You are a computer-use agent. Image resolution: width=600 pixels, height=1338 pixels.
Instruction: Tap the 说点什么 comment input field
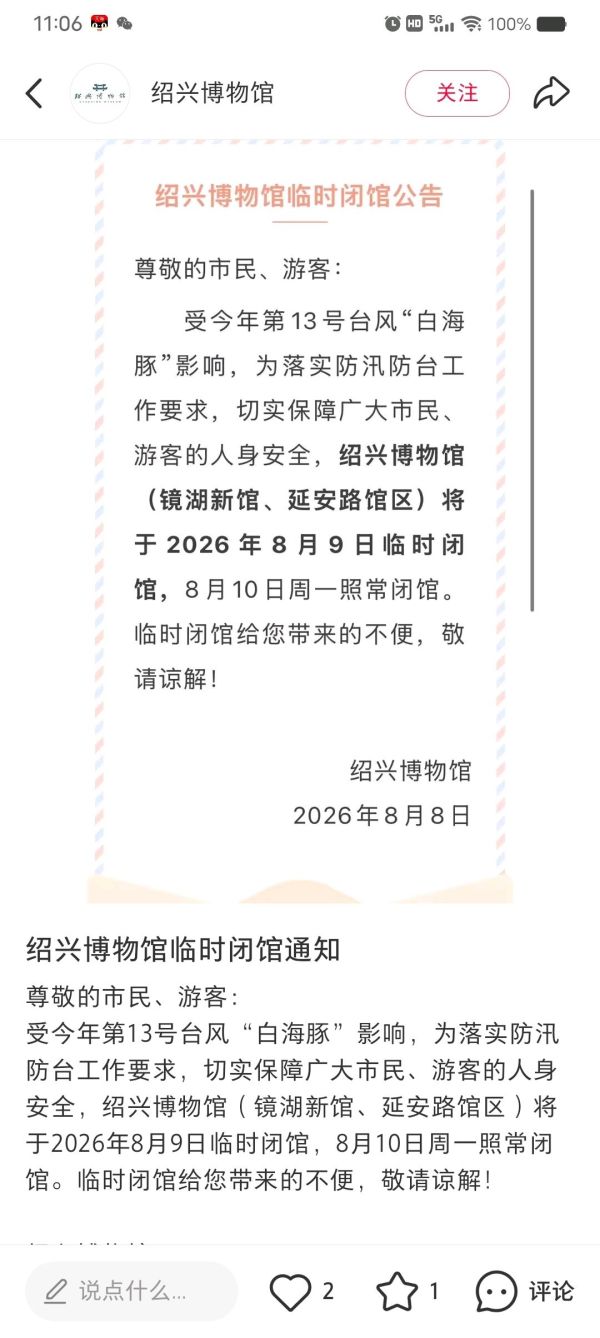(131, 1291)
